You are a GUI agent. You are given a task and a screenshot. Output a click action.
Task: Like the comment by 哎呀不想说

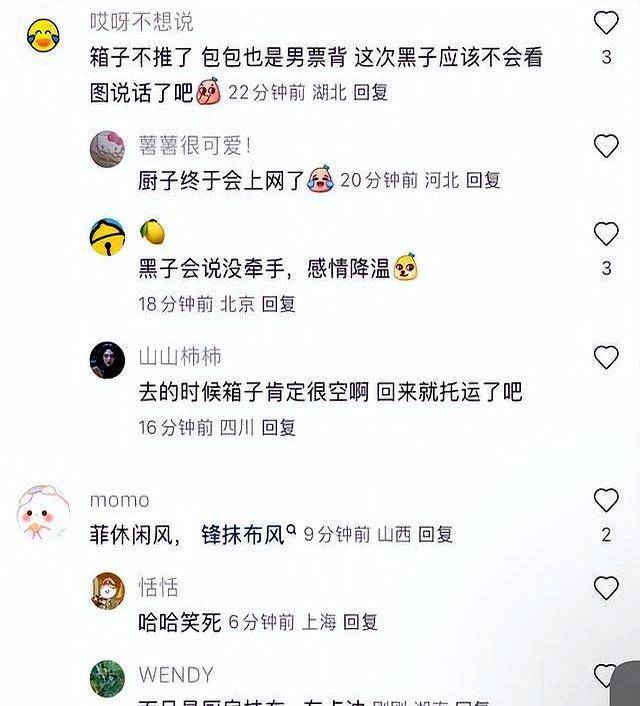[606, 22]
